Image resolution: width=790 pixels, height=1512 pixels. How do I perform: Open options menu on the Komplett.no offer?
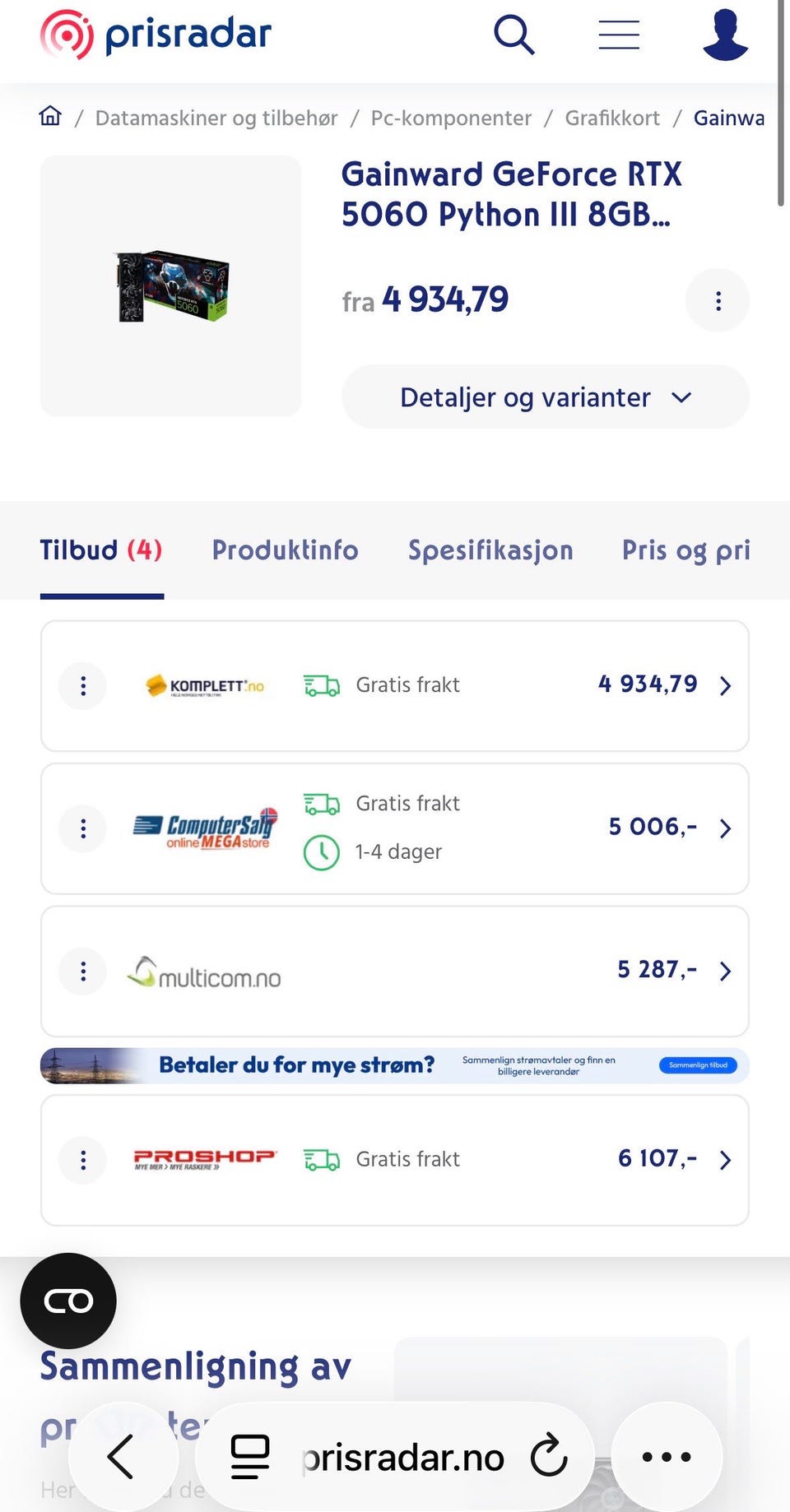(x=82, y=685)
